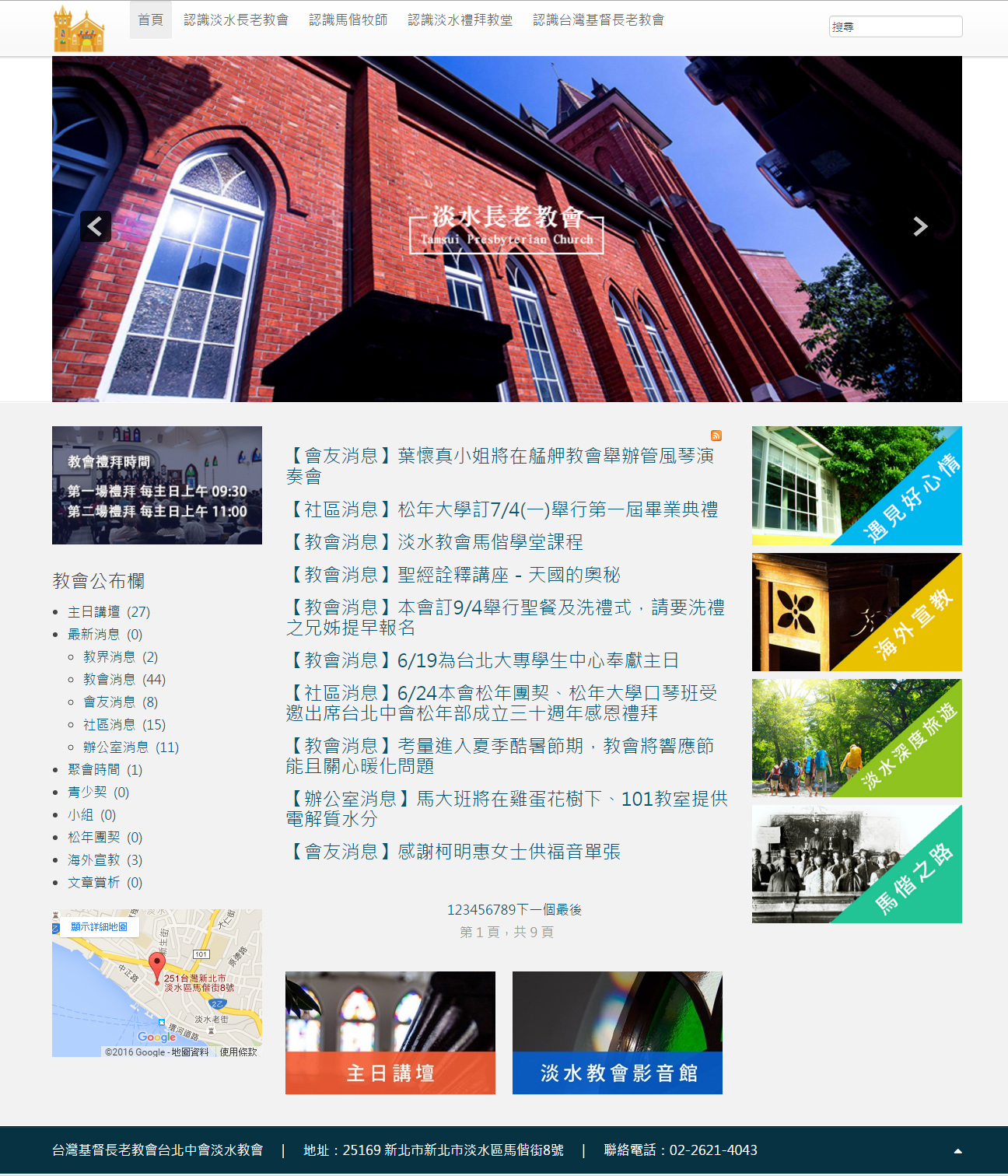Read the 淡水教會馬偕學堂課程 announcement
The width and height of the screenshot is (1008, 1176).
pos(436,542)
